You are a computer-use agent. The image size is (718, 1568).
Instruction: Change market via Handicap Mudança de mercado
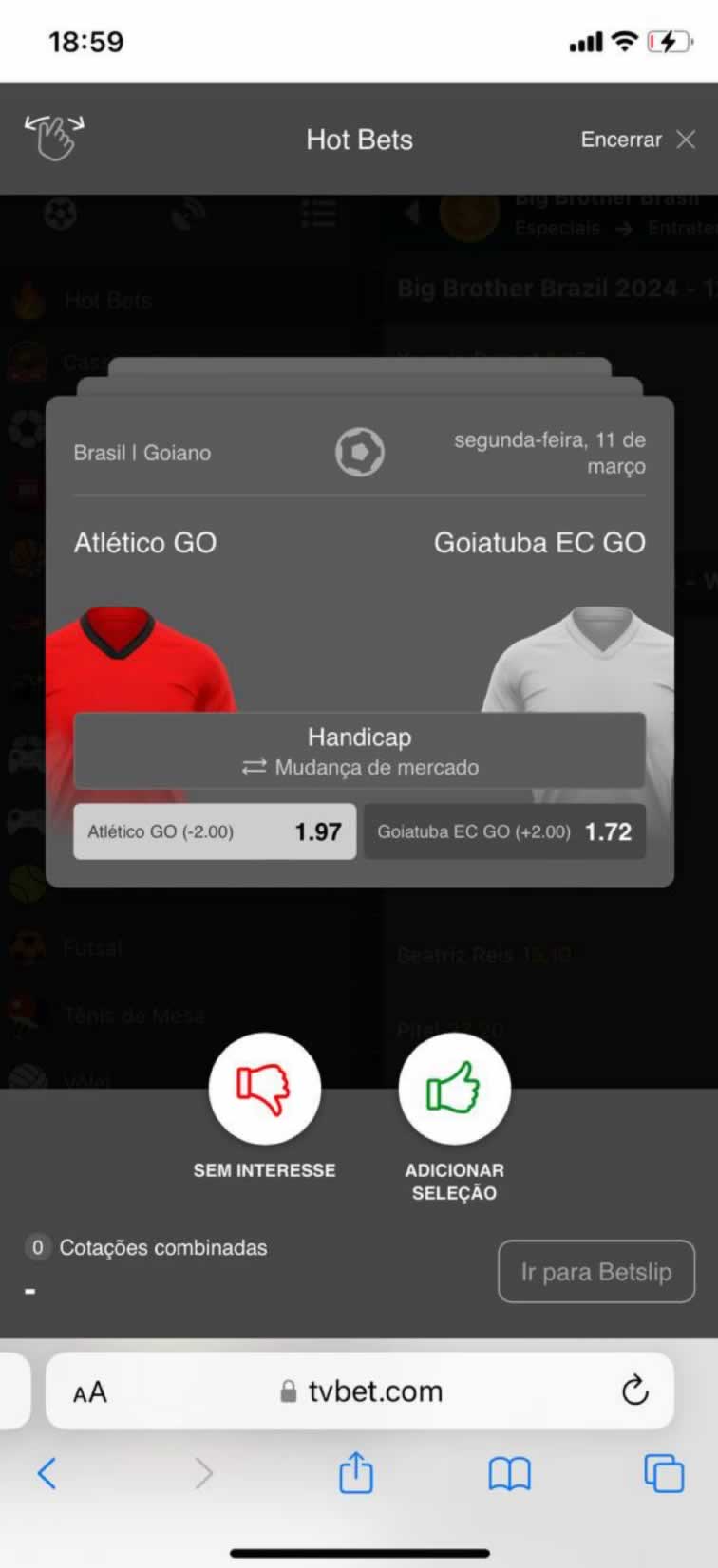[x=359, y=751]
